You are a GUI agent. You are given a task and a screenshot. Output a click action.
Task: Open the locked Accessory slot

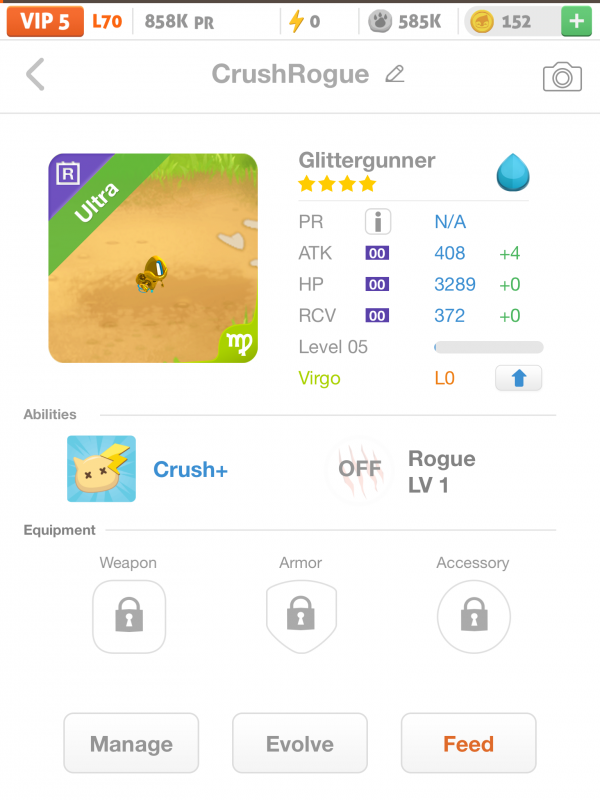(473, 616)
